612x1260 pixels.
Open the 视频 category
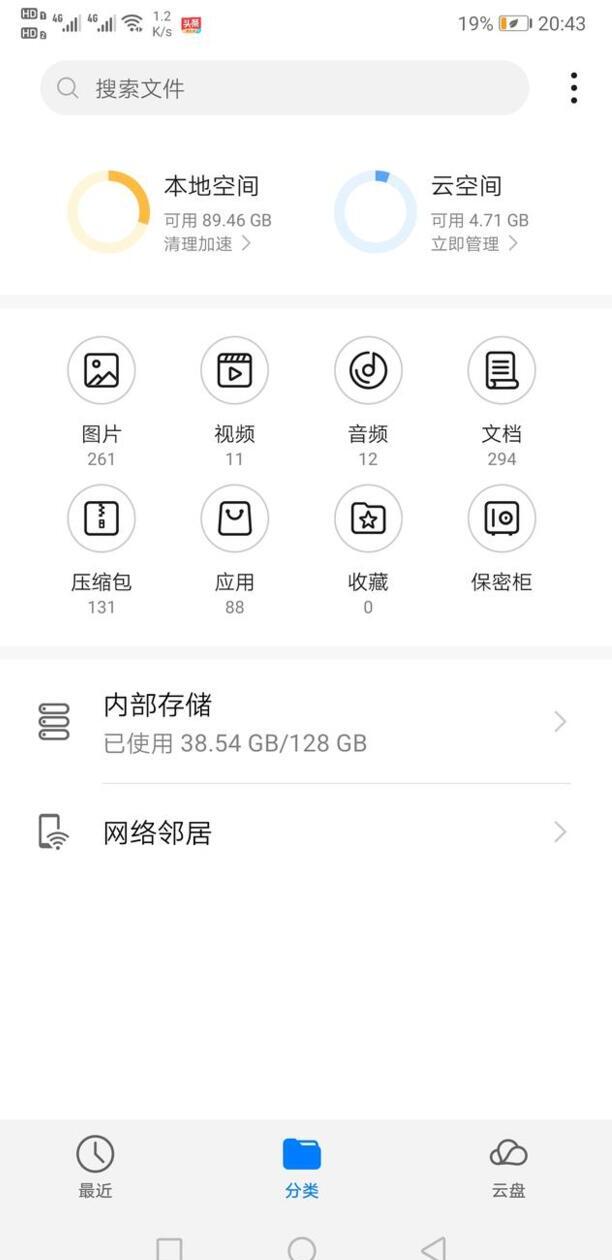[234, 402]
